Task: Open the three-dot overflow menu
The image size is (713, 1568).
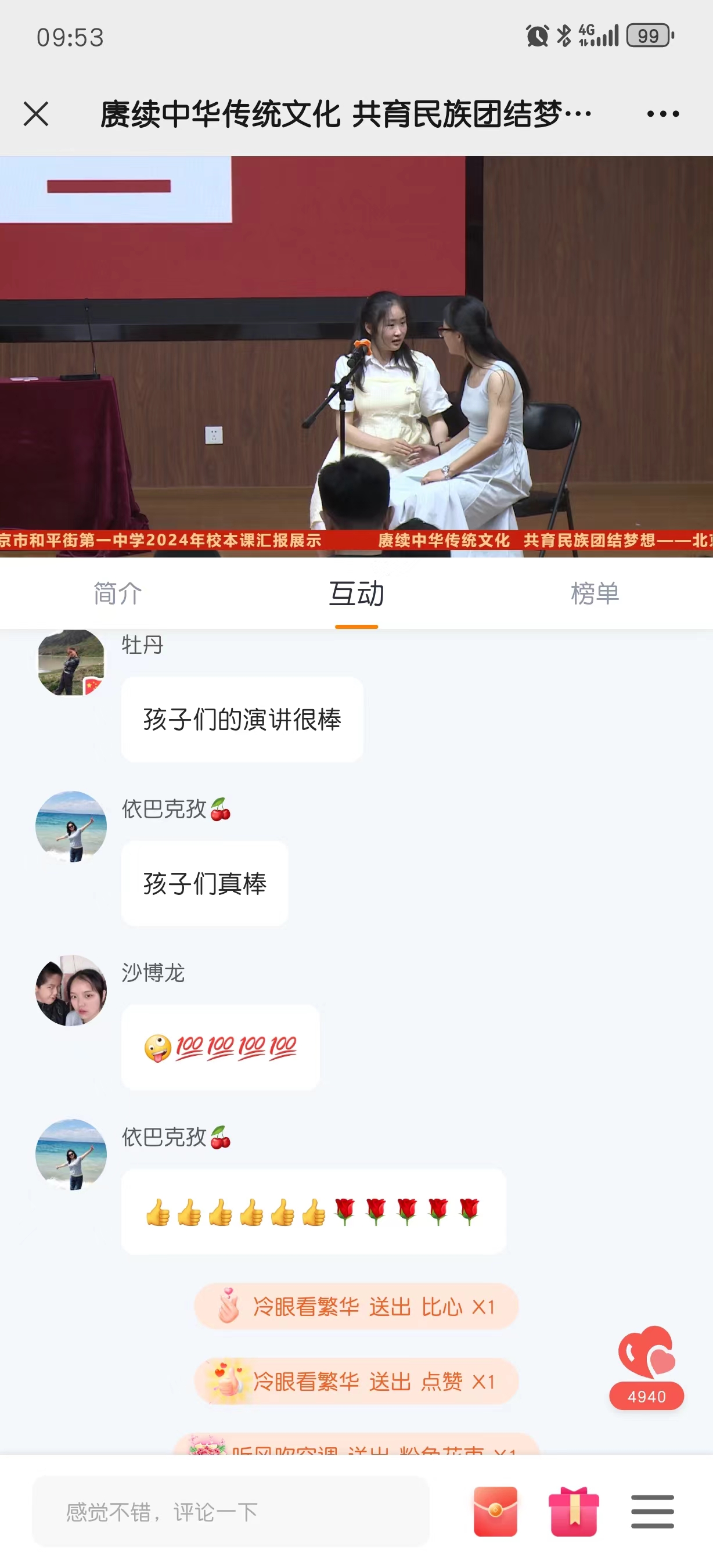Action: [662, 114]
